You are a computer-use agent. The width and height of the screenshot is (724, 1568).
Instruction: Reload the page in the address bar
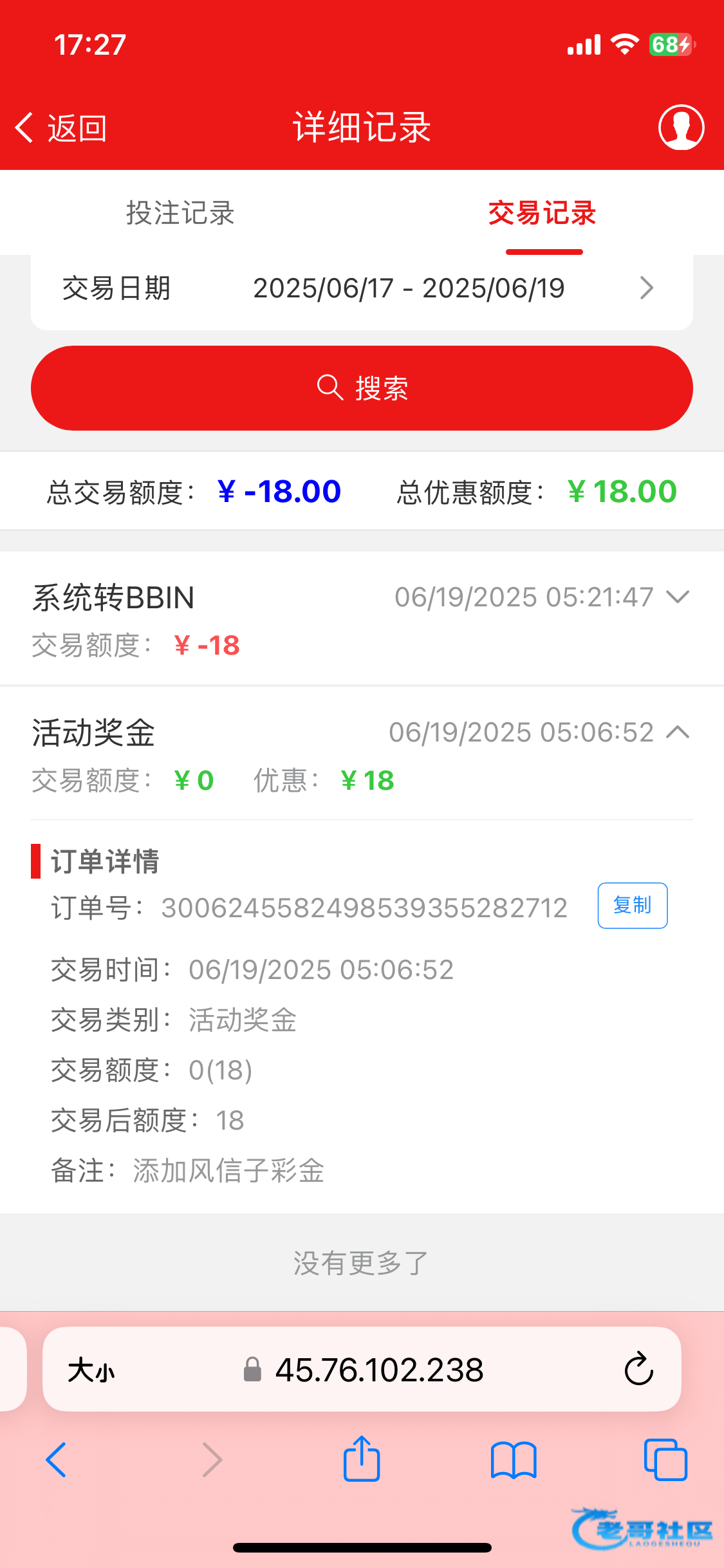point(638,1369)
